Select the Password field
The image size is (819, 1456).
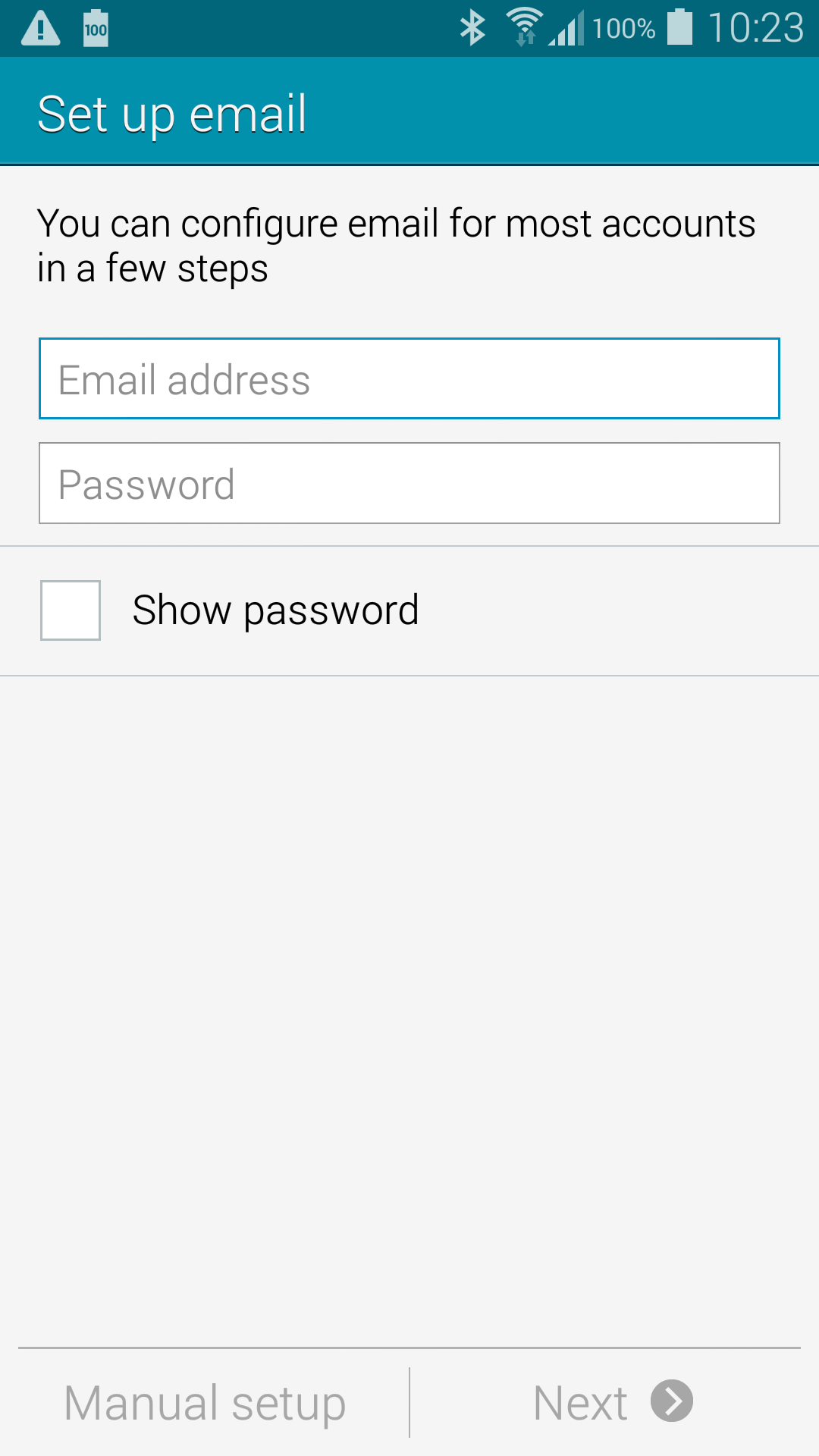(x=409, y=483)
